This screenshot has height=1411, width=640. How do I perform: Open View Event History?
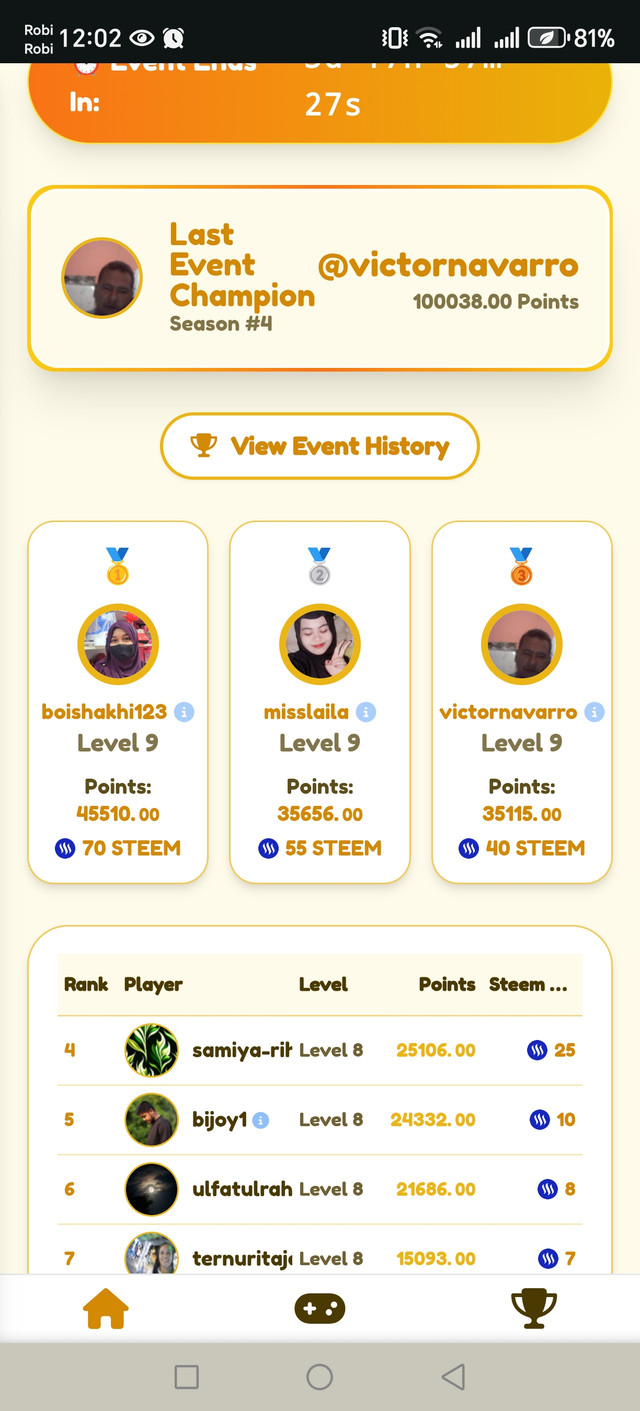(x=320, y=446)
